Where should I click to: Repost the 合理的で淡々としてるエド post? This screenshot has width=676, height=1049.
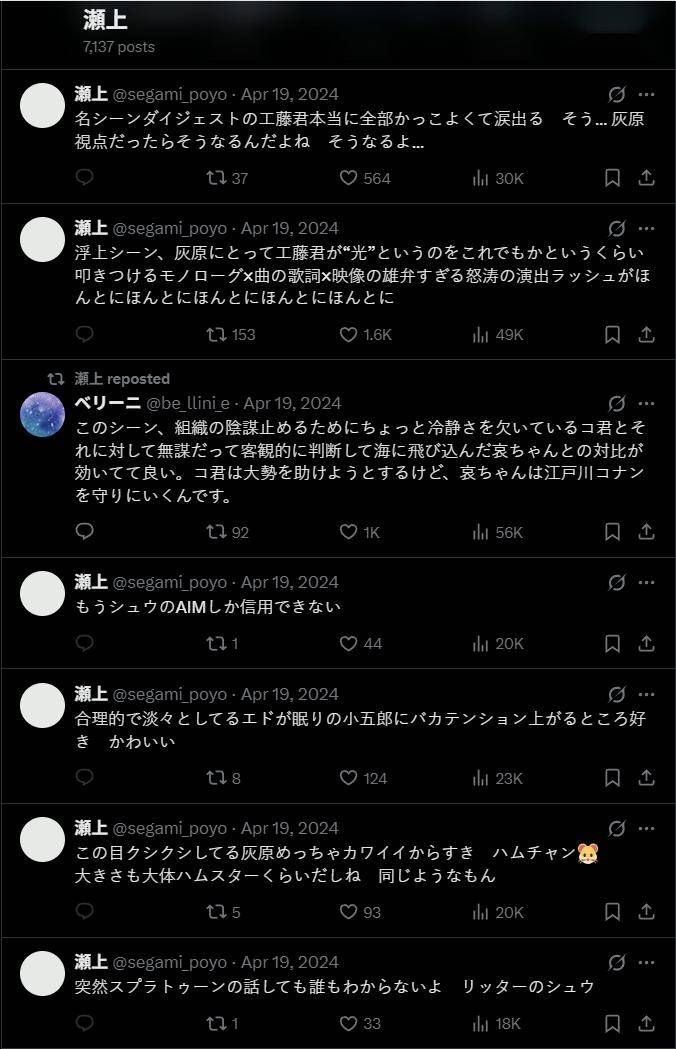click(215, 778)
